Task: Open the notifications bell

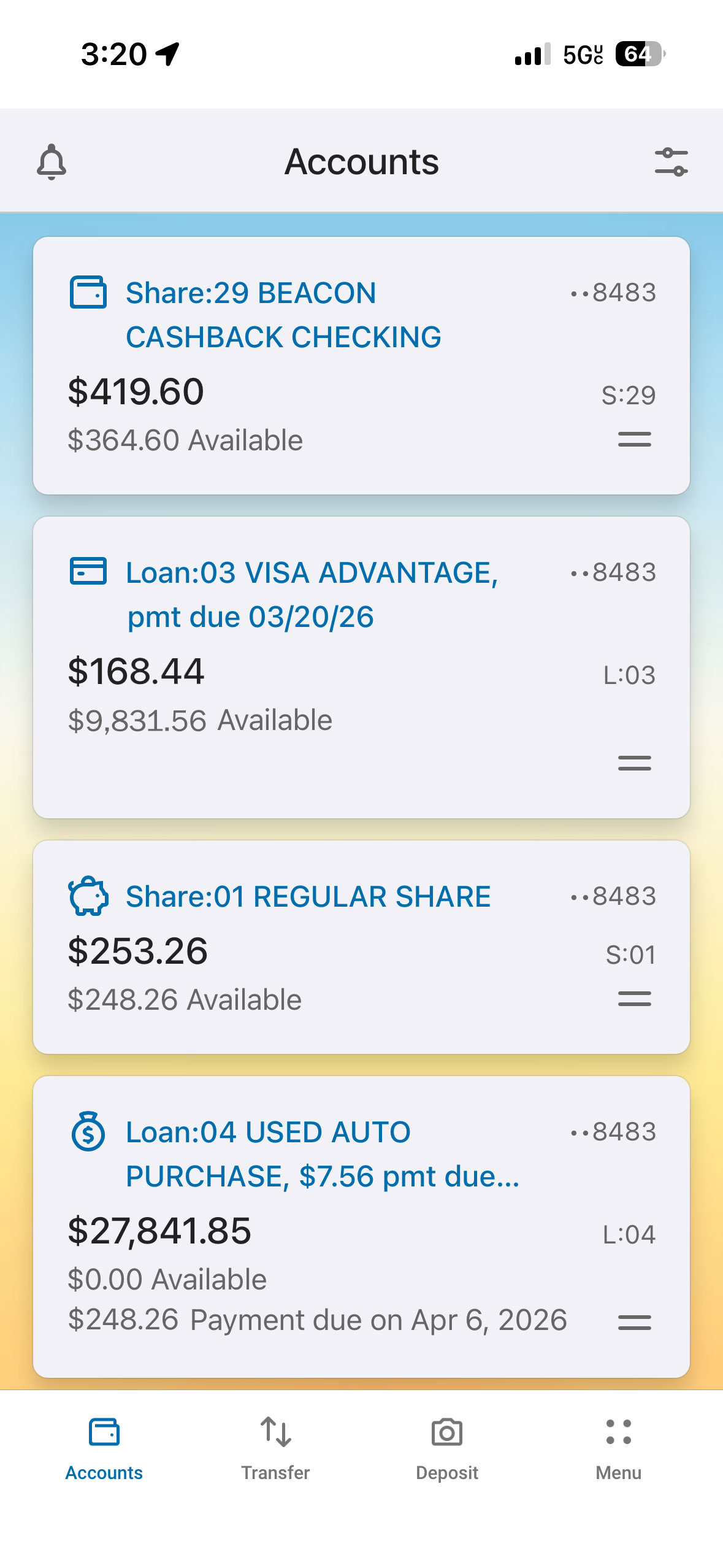Action: [52, 162]
